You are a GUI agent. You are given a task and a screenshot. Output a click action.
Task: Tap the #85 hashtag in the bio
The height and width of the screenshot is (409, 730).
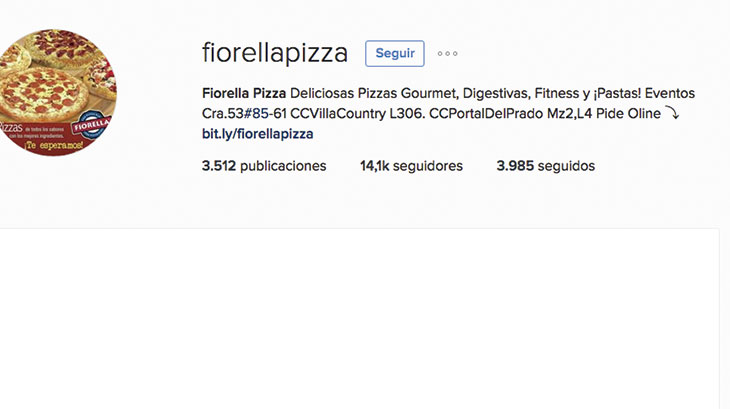coord(254,113)
